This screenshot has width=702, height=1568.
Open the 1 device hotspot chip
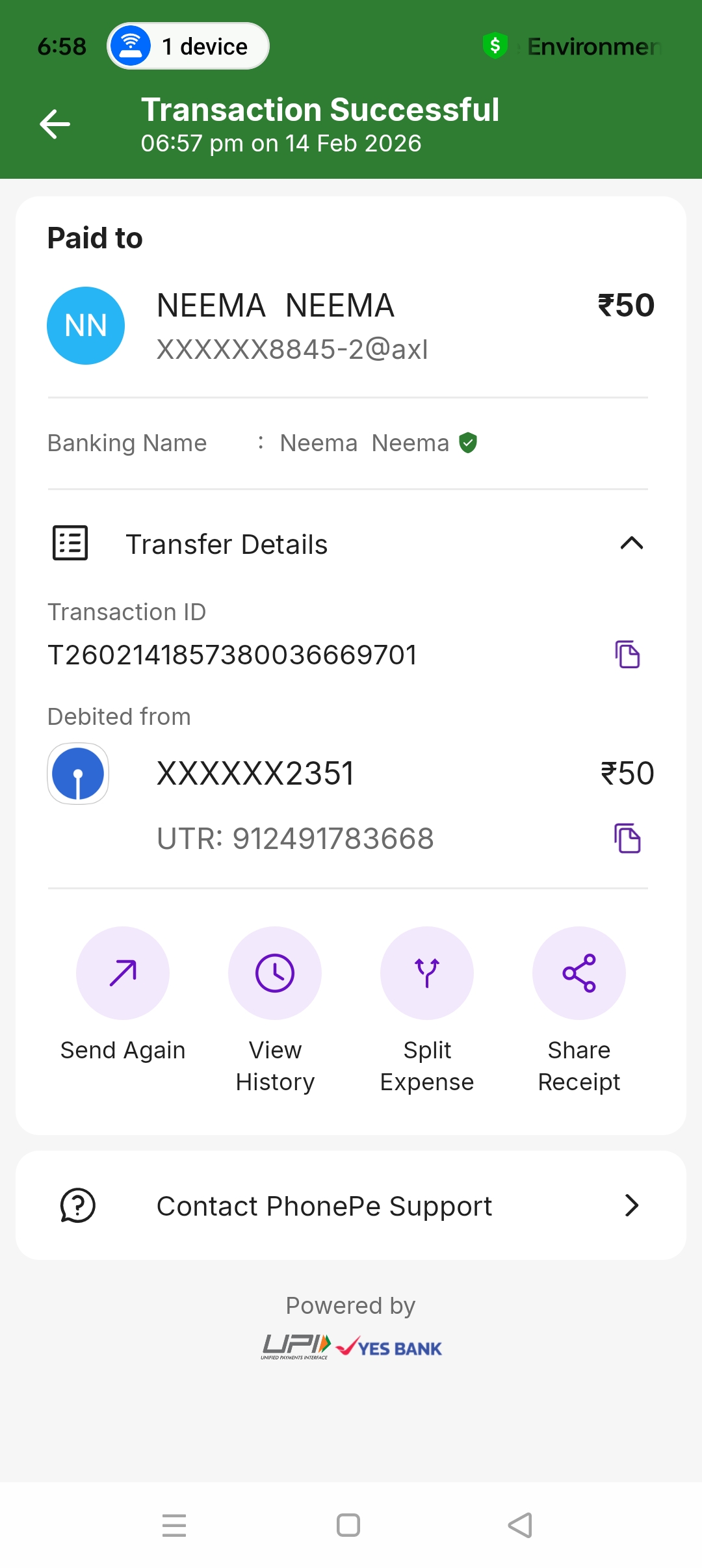point(188,46)
